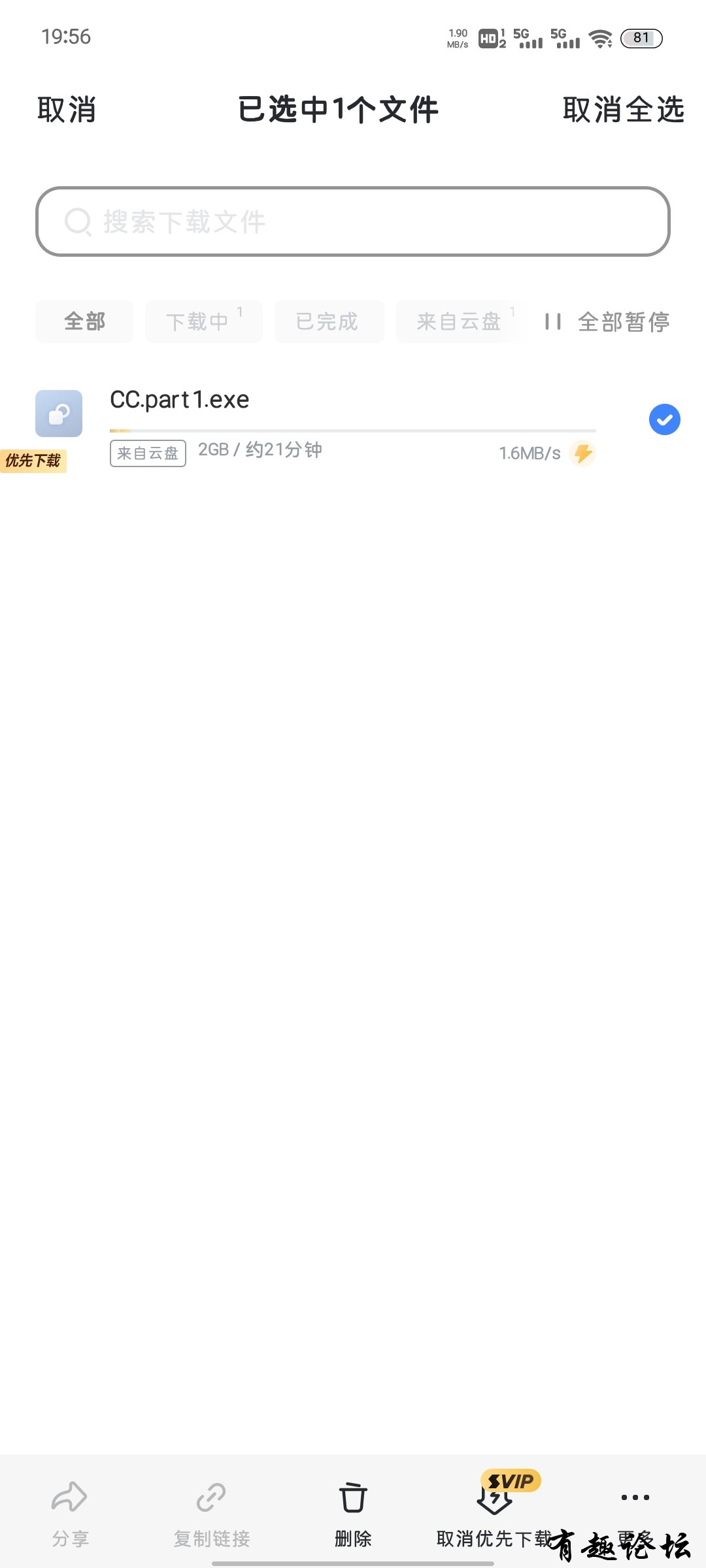Switch to the 全部 tab
The image size is (706, 1568).
[84, 321]
